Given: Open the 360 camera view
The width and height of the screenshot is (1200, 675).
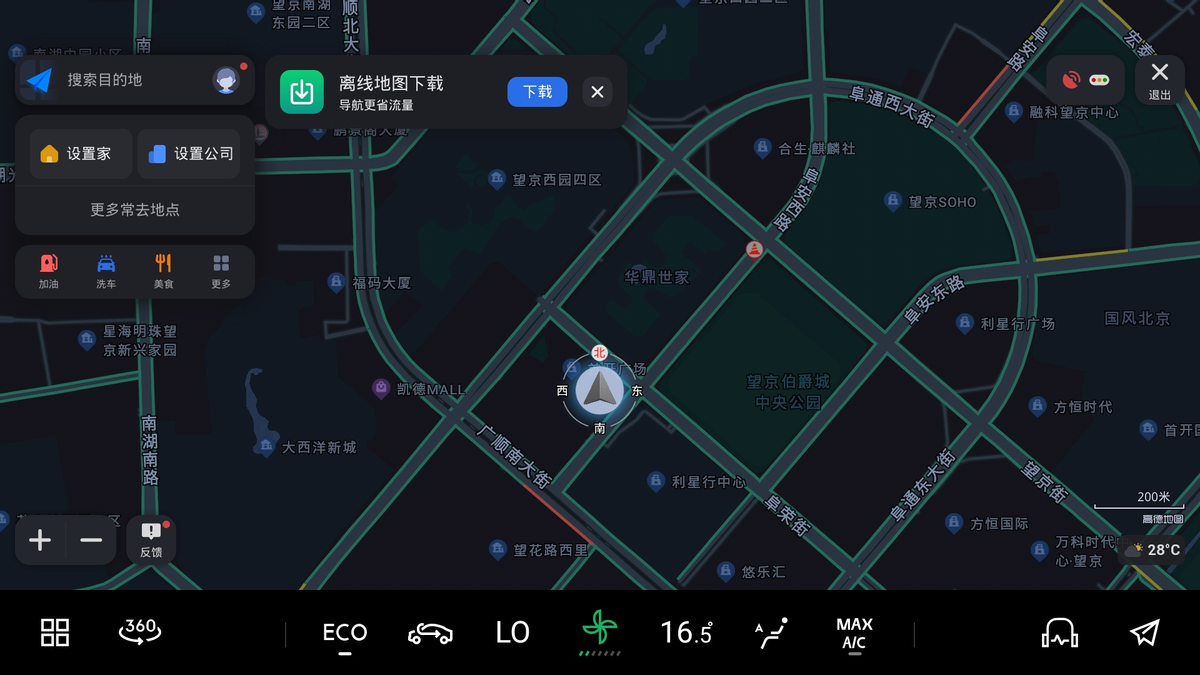Looking at the screenshot, I should pyautogui.click(x=139, y=631).
